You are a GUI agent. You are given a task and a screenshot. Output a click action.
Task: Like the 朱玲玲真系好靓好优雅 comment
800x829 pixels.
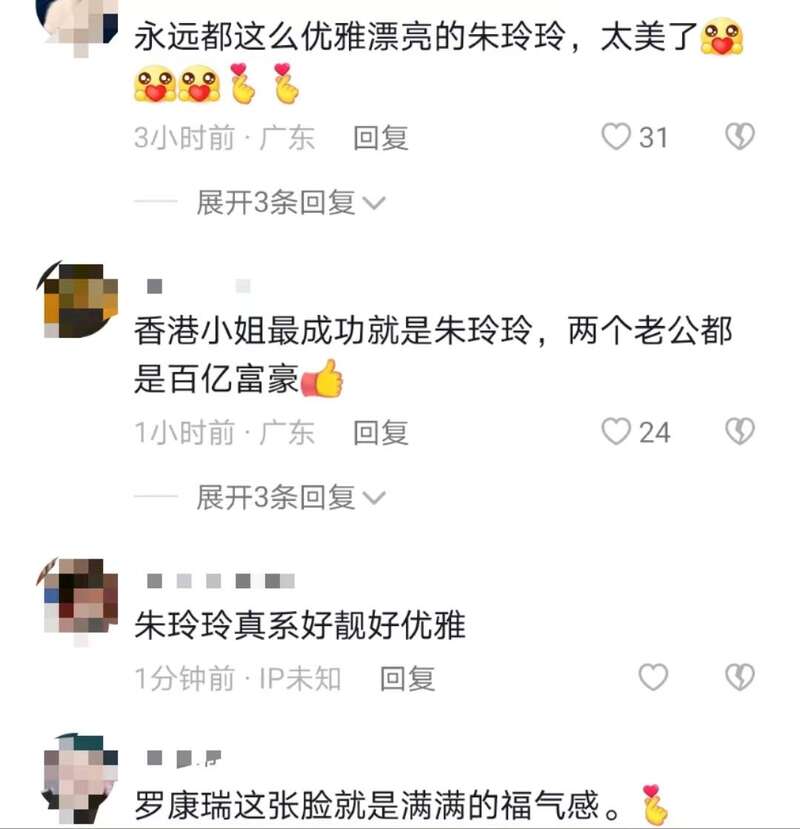(653, 678)
